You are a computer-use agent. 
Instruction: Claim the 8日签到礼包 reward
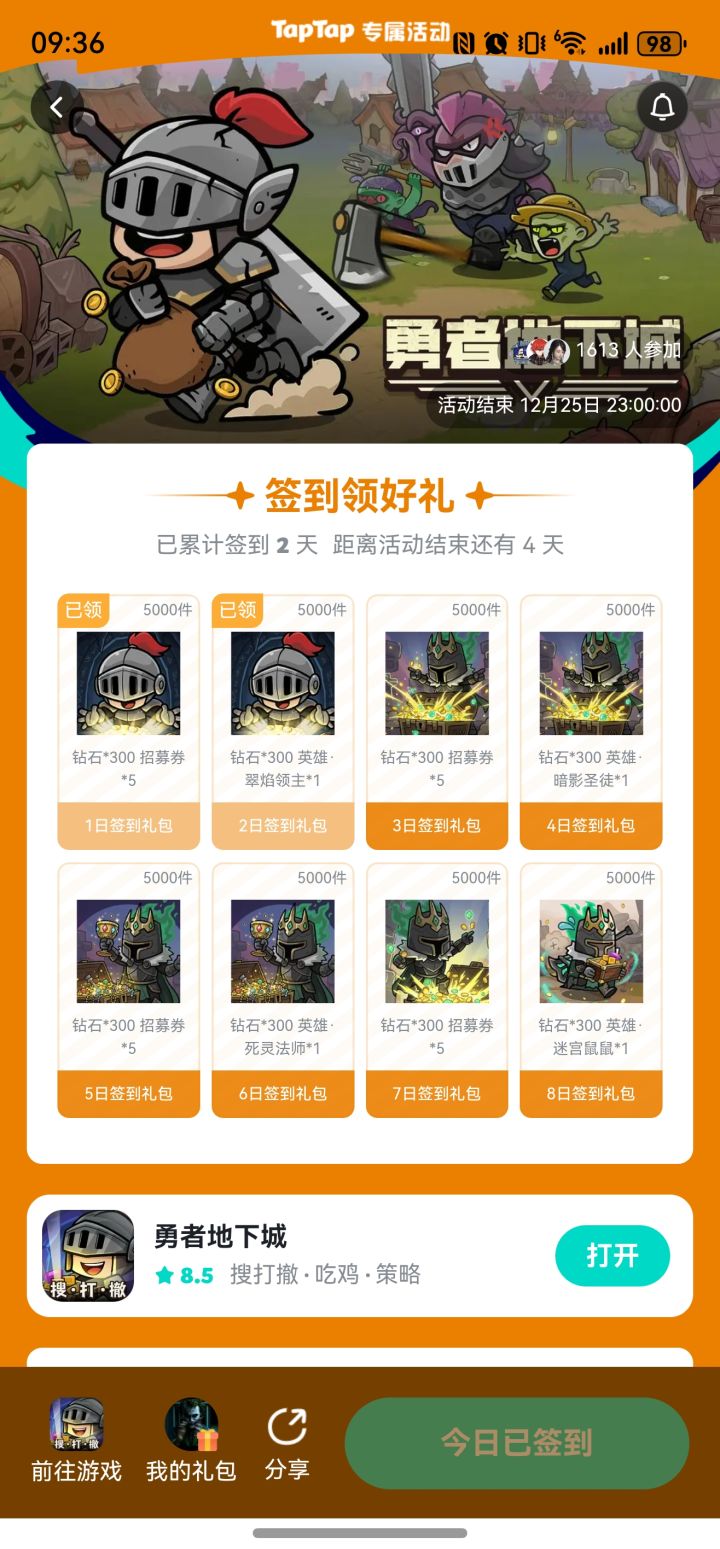coord(590,1095)
